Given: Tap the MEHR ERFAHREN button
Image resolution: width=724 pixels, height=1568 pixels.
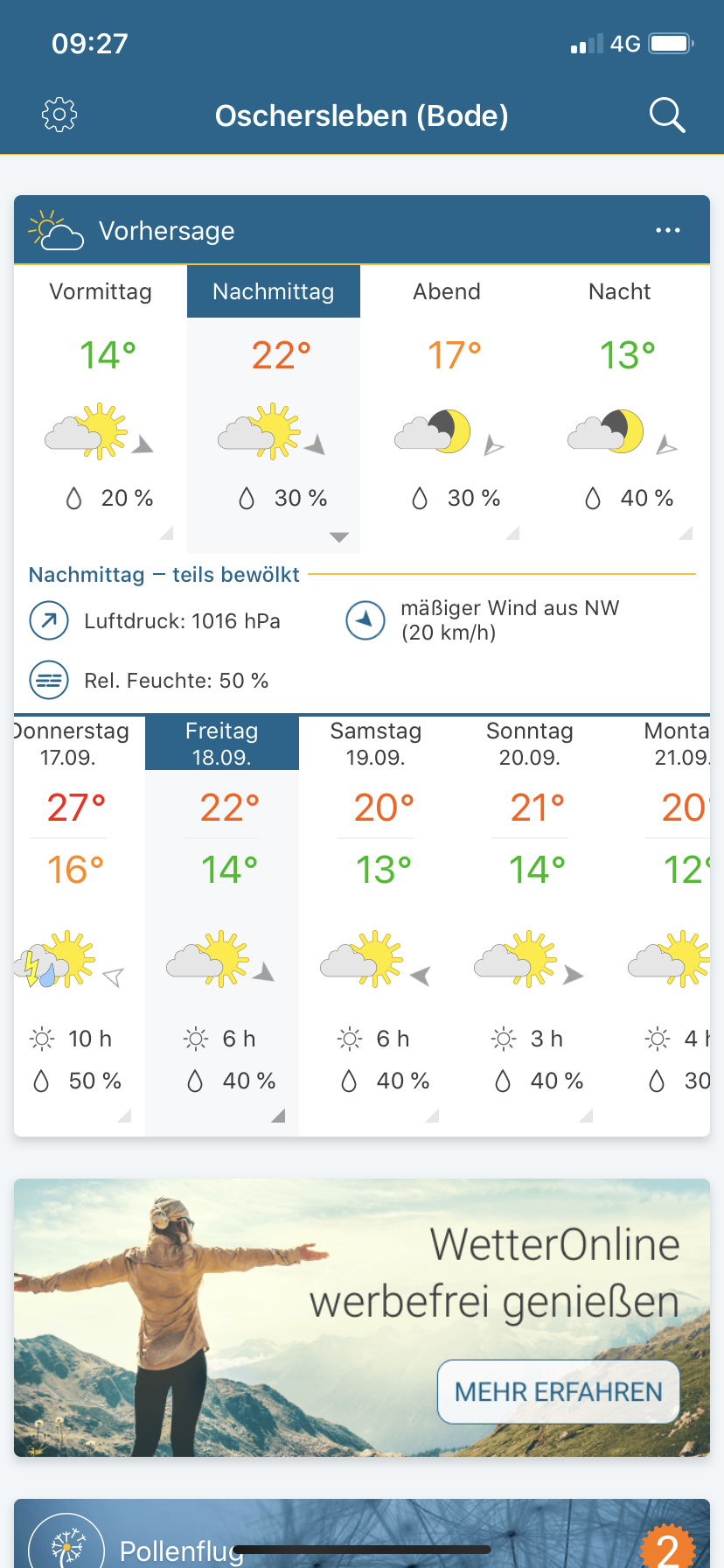Looking at the screenshot, I should 559,1391.
